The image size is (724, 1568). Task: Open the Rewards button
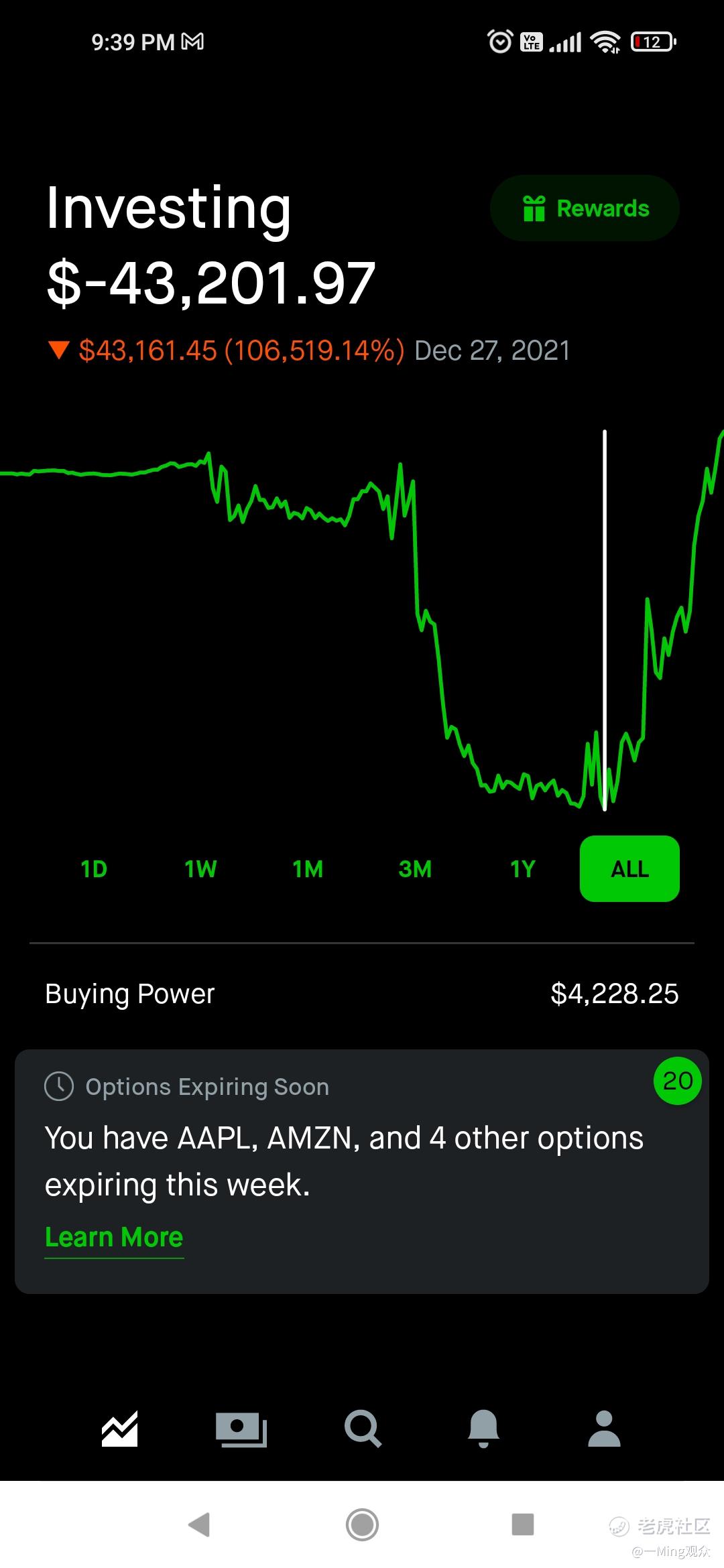pyautogui.click(x=585, y=208)
